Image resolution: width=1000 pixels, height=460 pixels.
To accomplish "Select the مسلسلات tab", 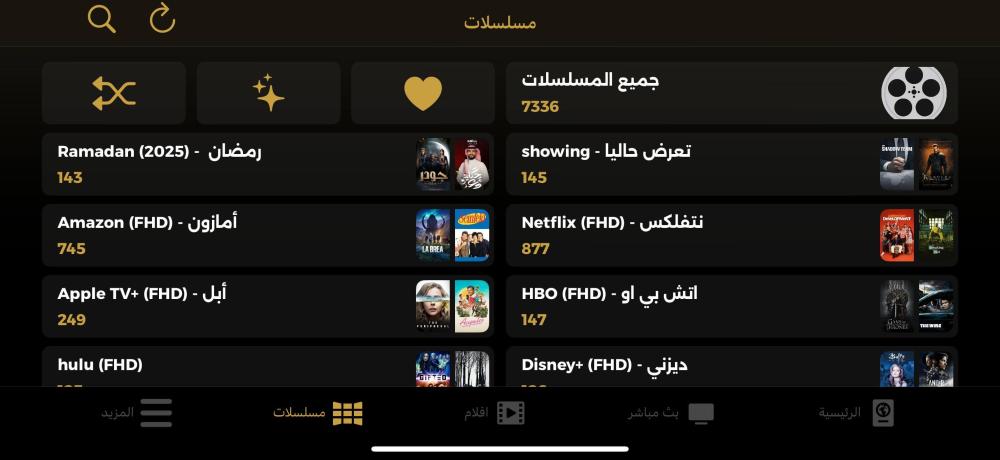I will point(318,413).
